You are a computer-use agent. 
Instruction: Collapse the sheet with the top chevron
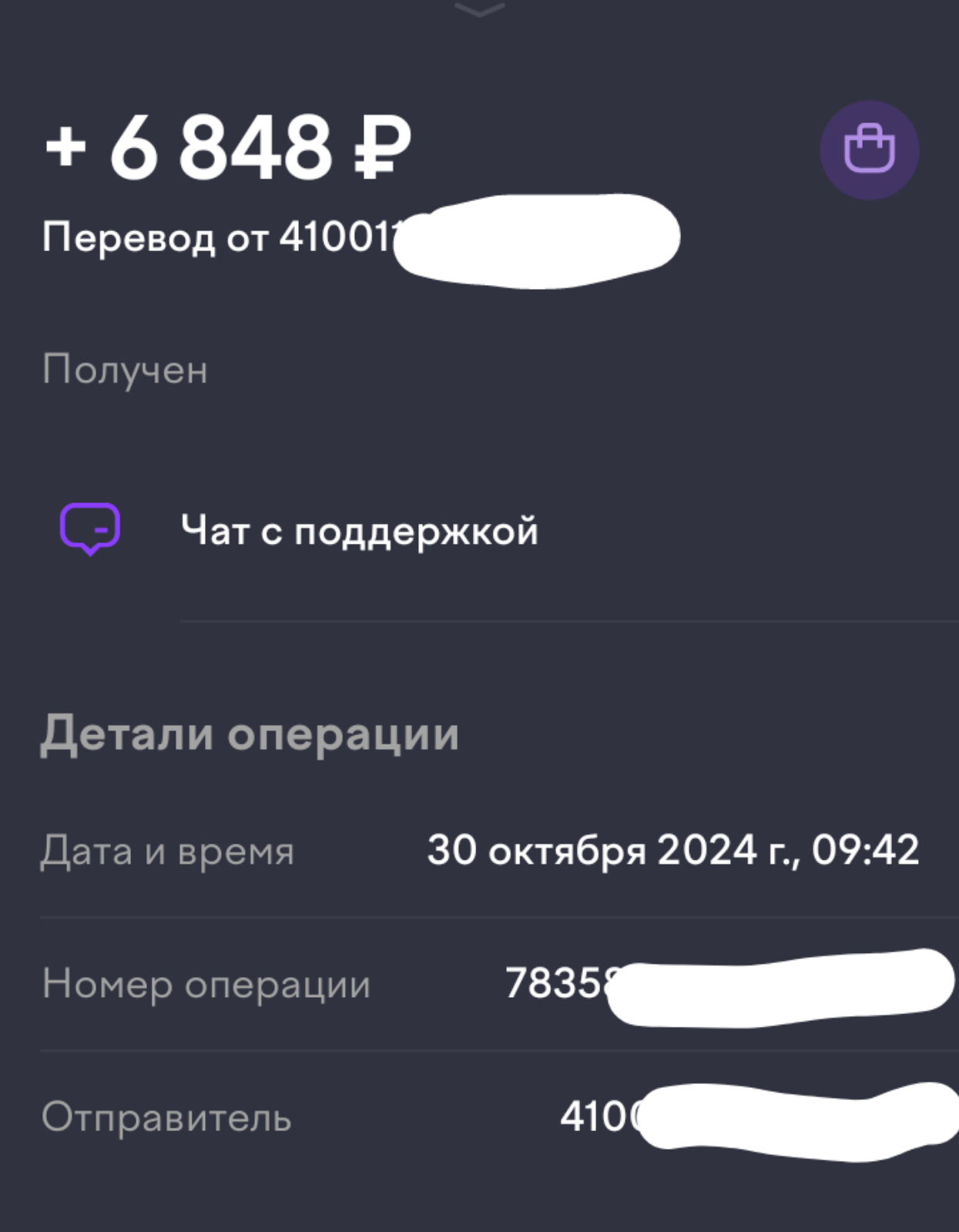479,9
